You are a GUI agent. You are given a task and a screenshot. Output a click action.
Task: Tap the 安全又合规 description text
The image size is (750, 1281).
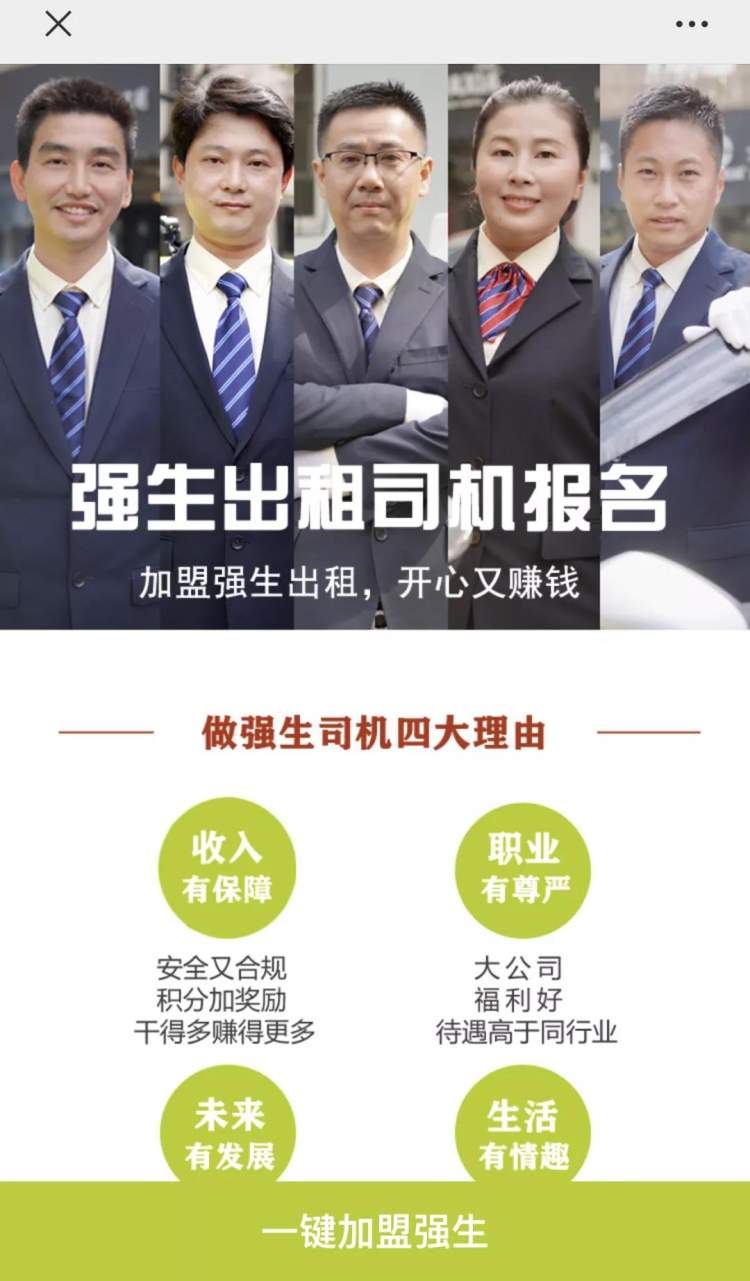pos(226,968)
